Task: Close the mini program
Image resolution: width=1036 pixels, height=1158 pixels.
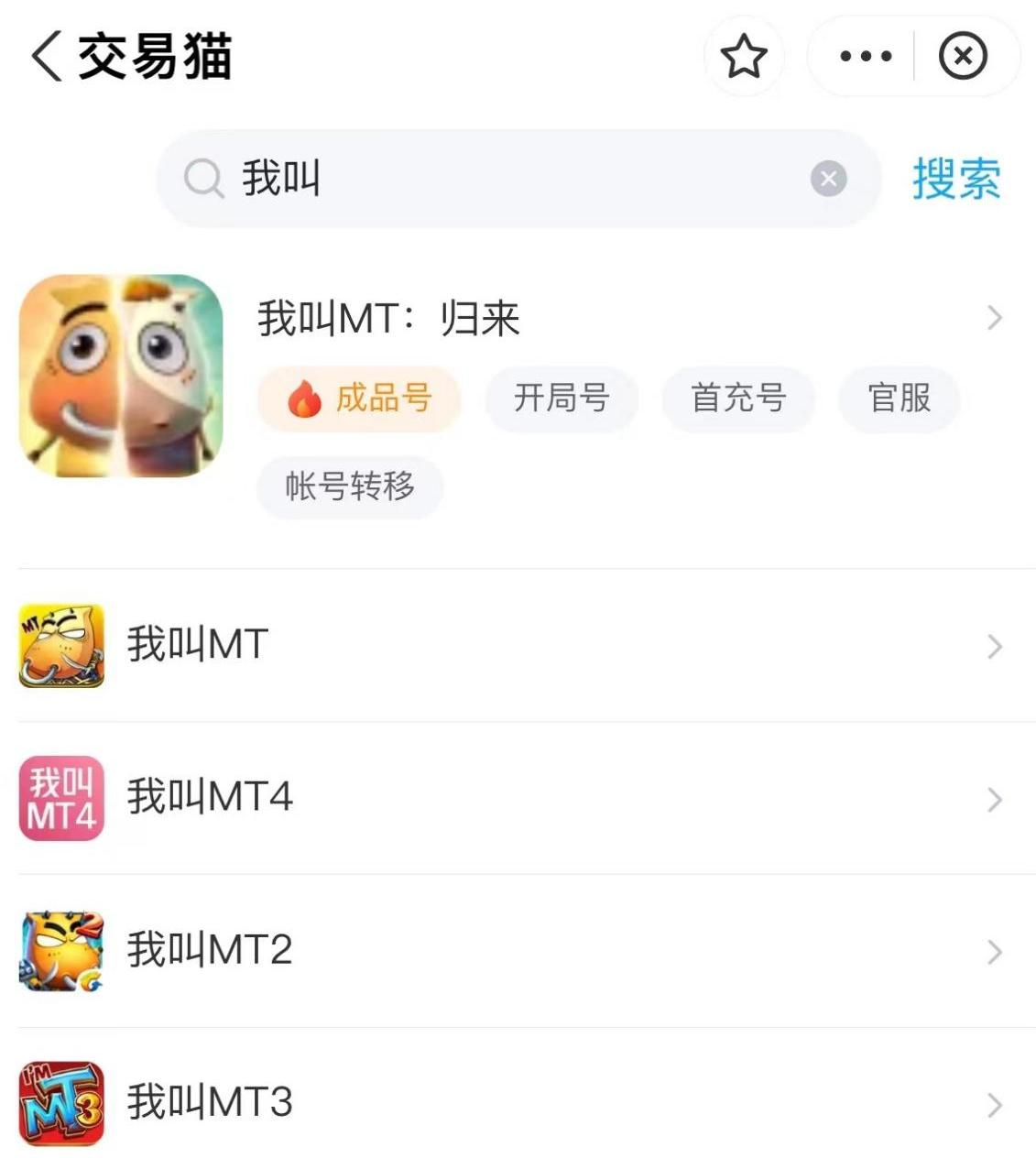Action: [963, 57]
